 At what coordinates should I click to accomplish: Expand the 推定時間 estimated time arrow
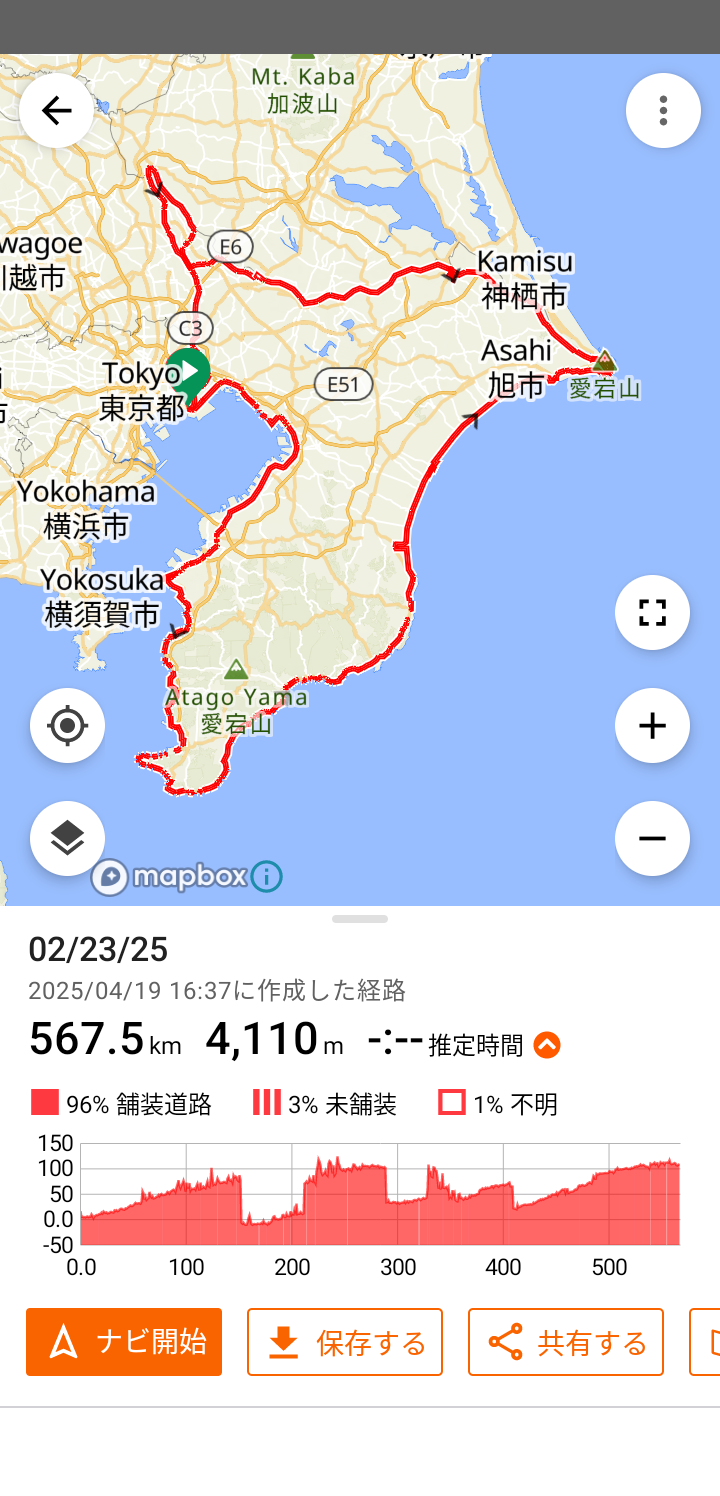(x=547, y=1045)
